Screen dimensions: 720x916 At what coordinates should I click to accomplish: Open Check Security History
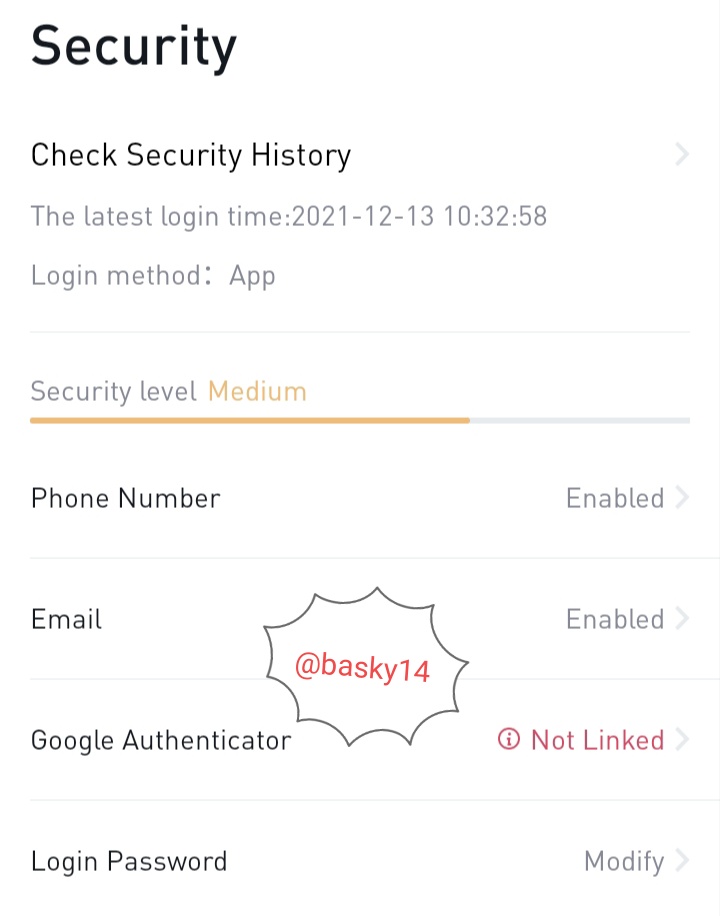click(x=360, y=155)
